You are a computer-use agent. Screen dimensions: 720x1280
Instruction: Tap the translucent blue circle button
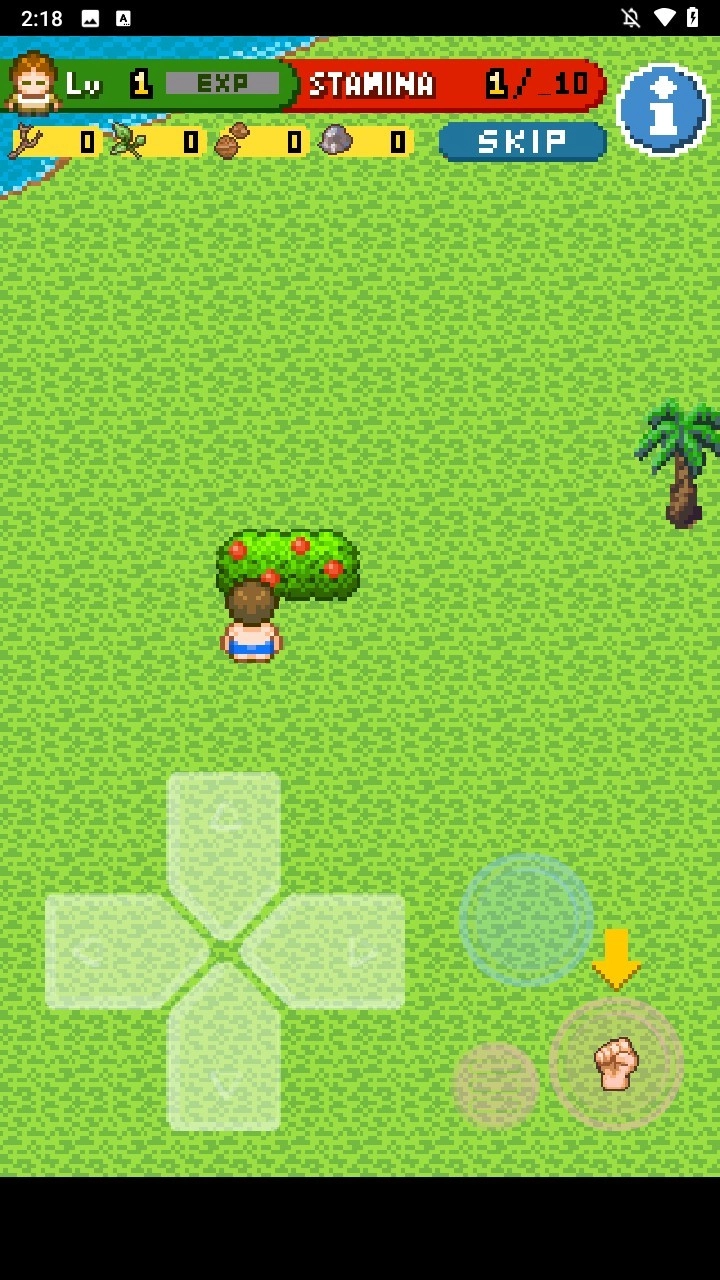[526, 919]
